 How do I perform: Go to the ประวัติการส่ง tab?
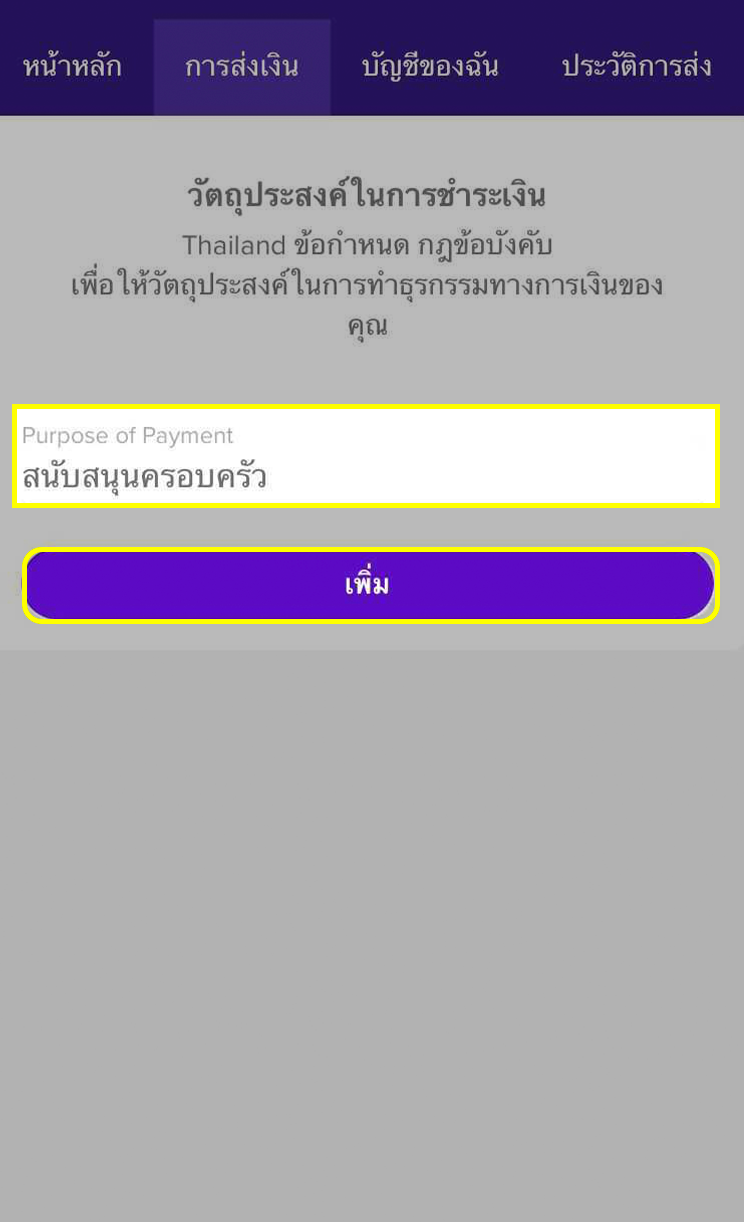pyautogui.click(x=637, y=67)
